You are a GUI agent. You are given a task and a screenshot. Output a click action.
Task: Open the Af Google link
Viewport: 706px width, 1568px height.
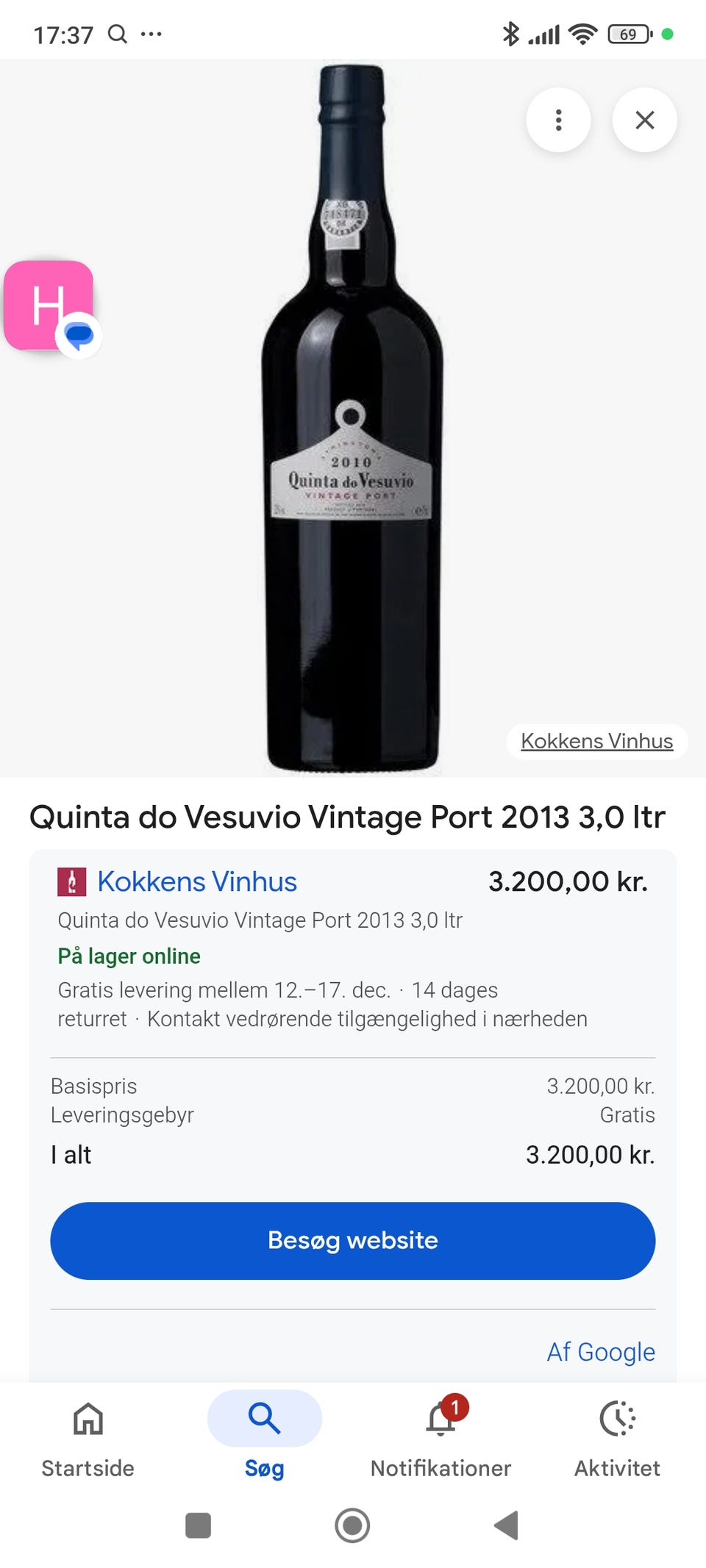600,1352
